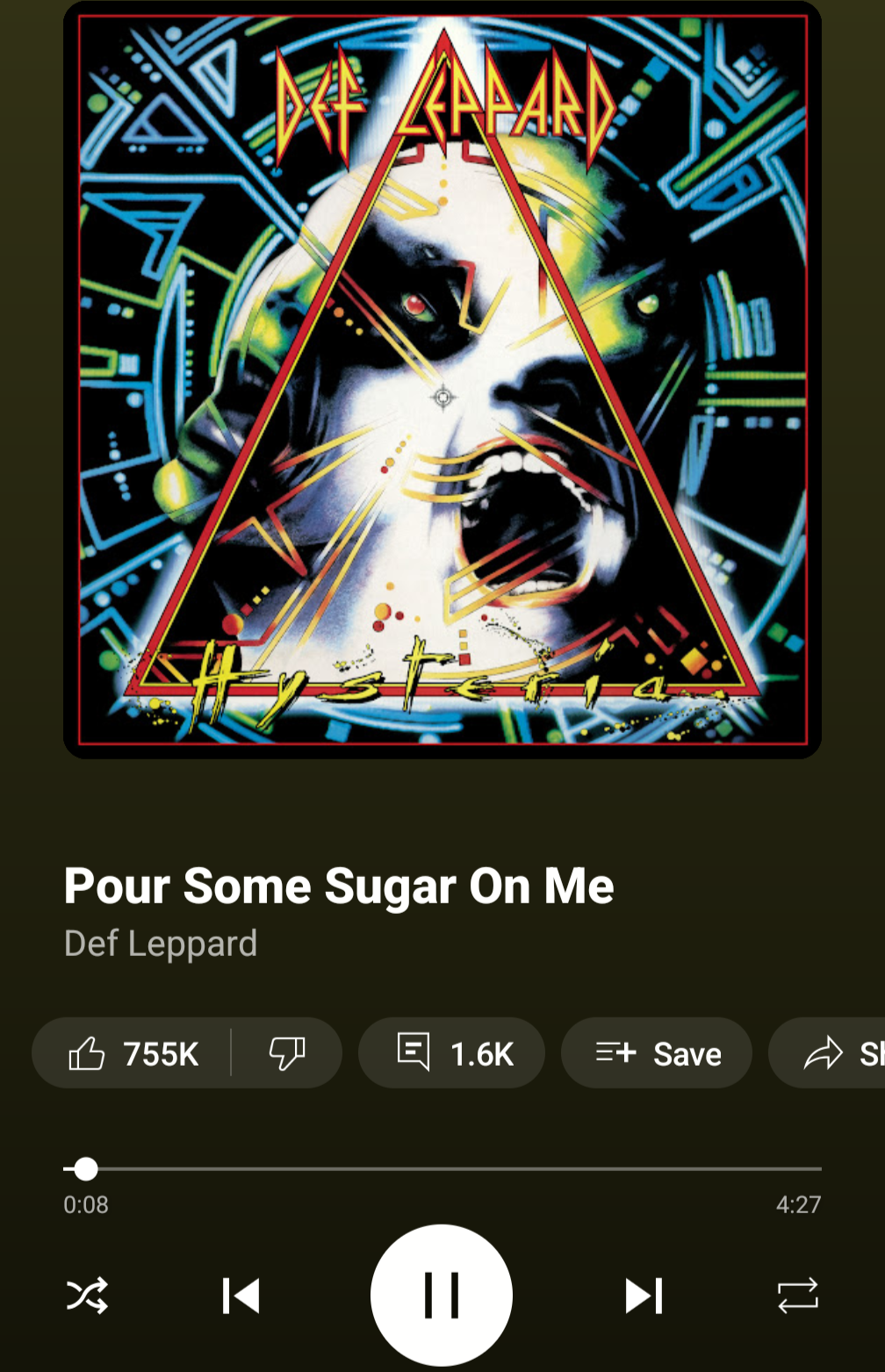Viewport: 885px width, 1372px height.
Task: Toggle shuffle mode
Action: [x=87, y=1296]
